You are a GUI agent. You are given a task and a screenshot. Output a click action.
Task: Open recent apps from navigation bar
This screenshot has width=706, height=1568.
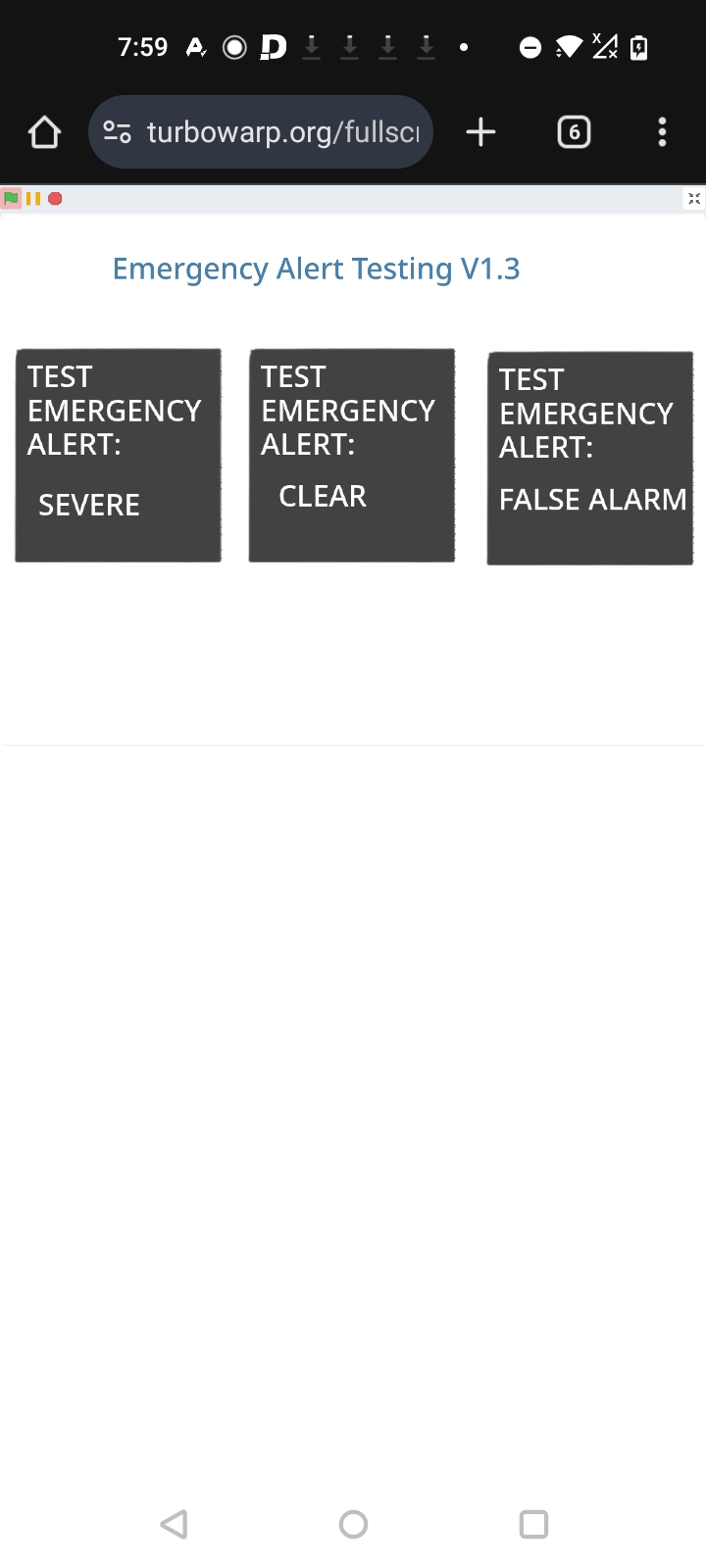pyautogui.click(x=533, y=1524)
